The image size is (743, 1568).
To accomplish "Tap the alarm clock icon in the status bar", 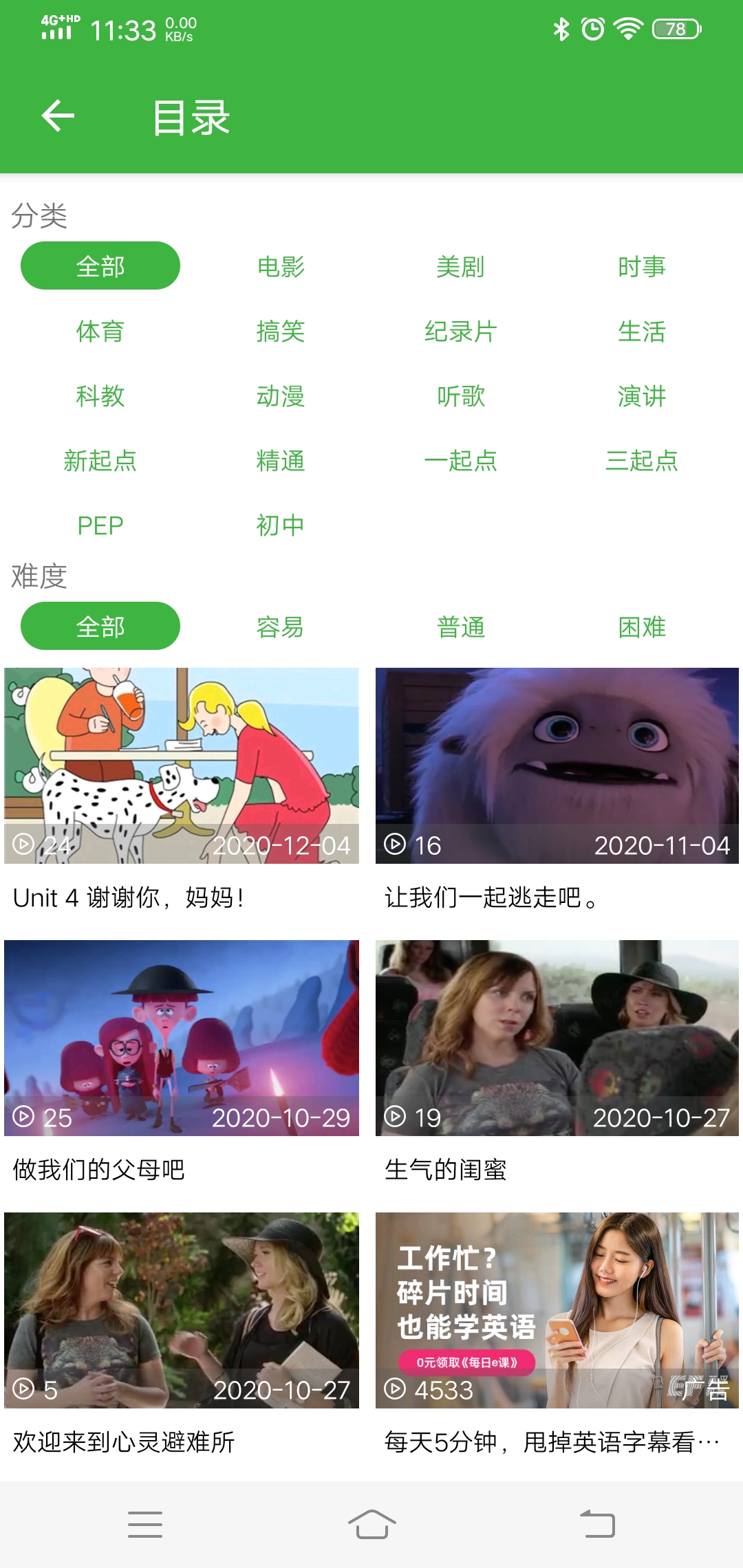I will coord(592,29).
